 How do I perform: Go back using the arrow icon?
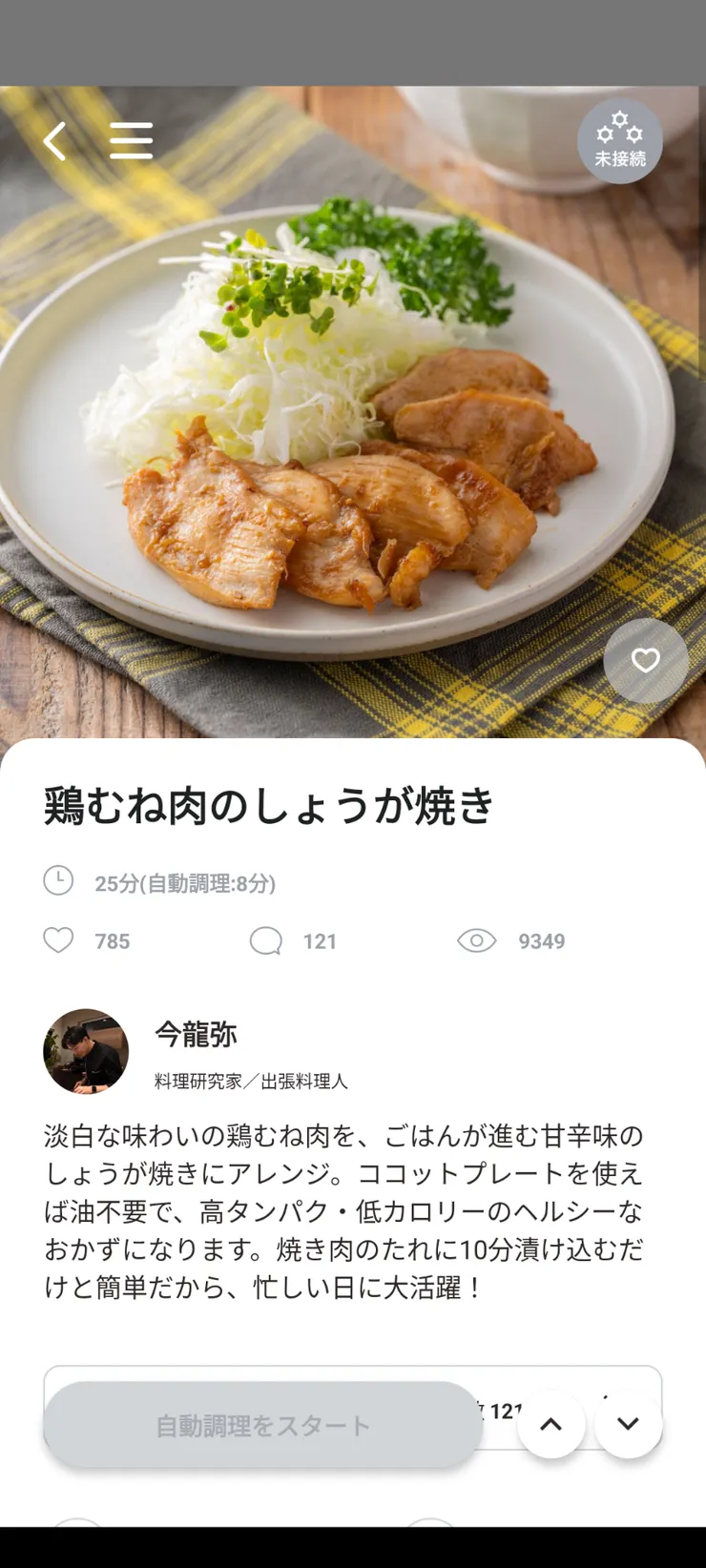point(55,141)
